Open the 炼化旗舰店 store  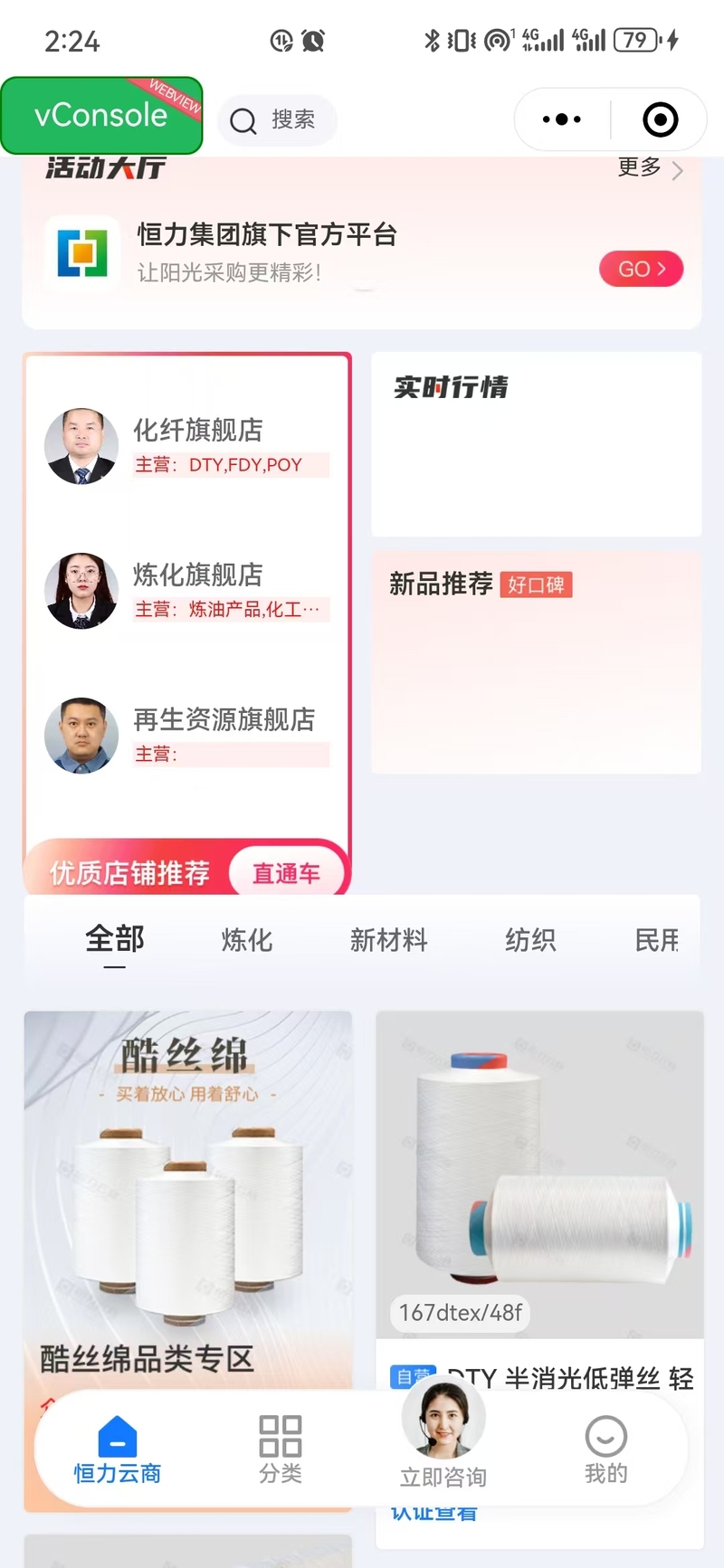tap(186, 590)
